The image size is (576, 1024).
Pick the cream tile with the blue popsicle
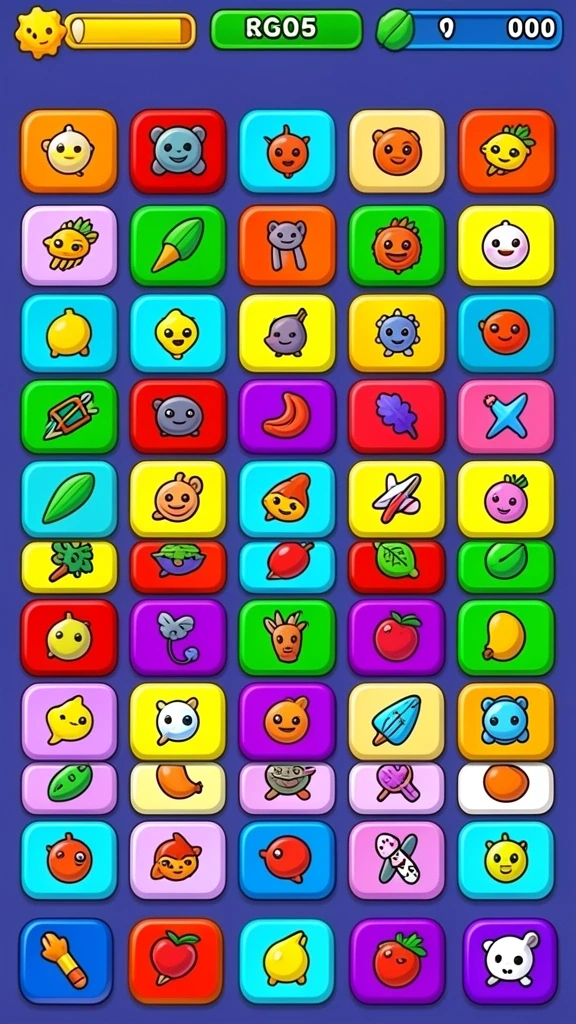(x=396, y=722)
